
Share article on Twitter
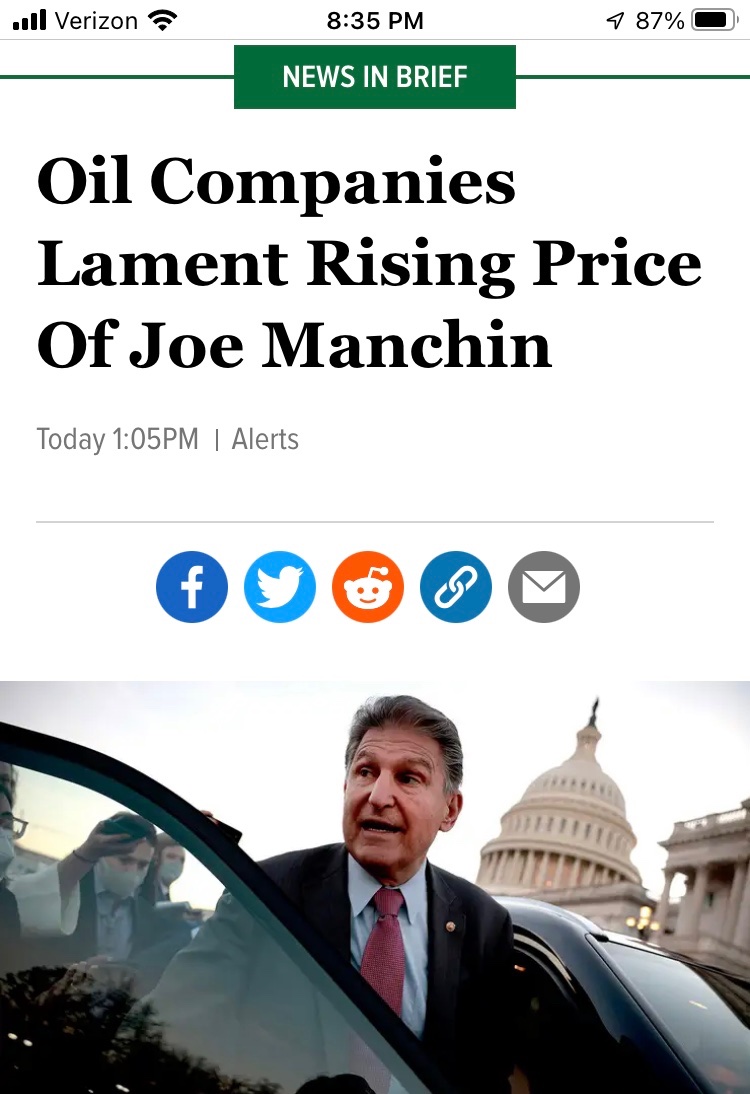tap(280, 587)
